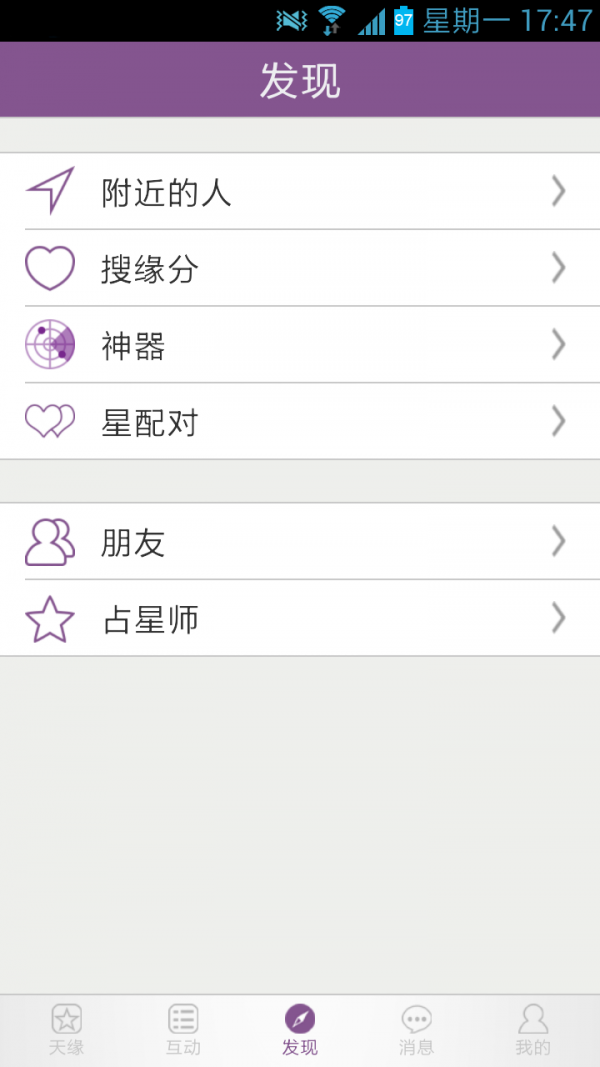Open the 消息 messages tab

[x=416, y=1030]
